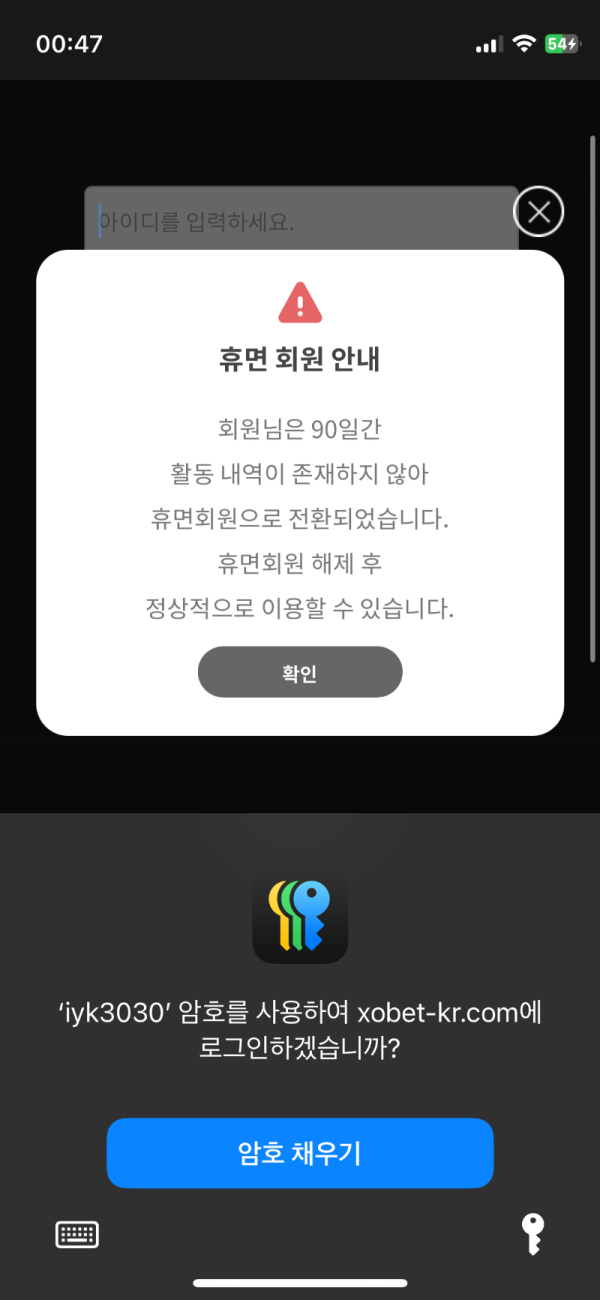This screenshot has width=600, height=1300.
Task: Open saved passwords with the key icon
Action: (534, 1234)
